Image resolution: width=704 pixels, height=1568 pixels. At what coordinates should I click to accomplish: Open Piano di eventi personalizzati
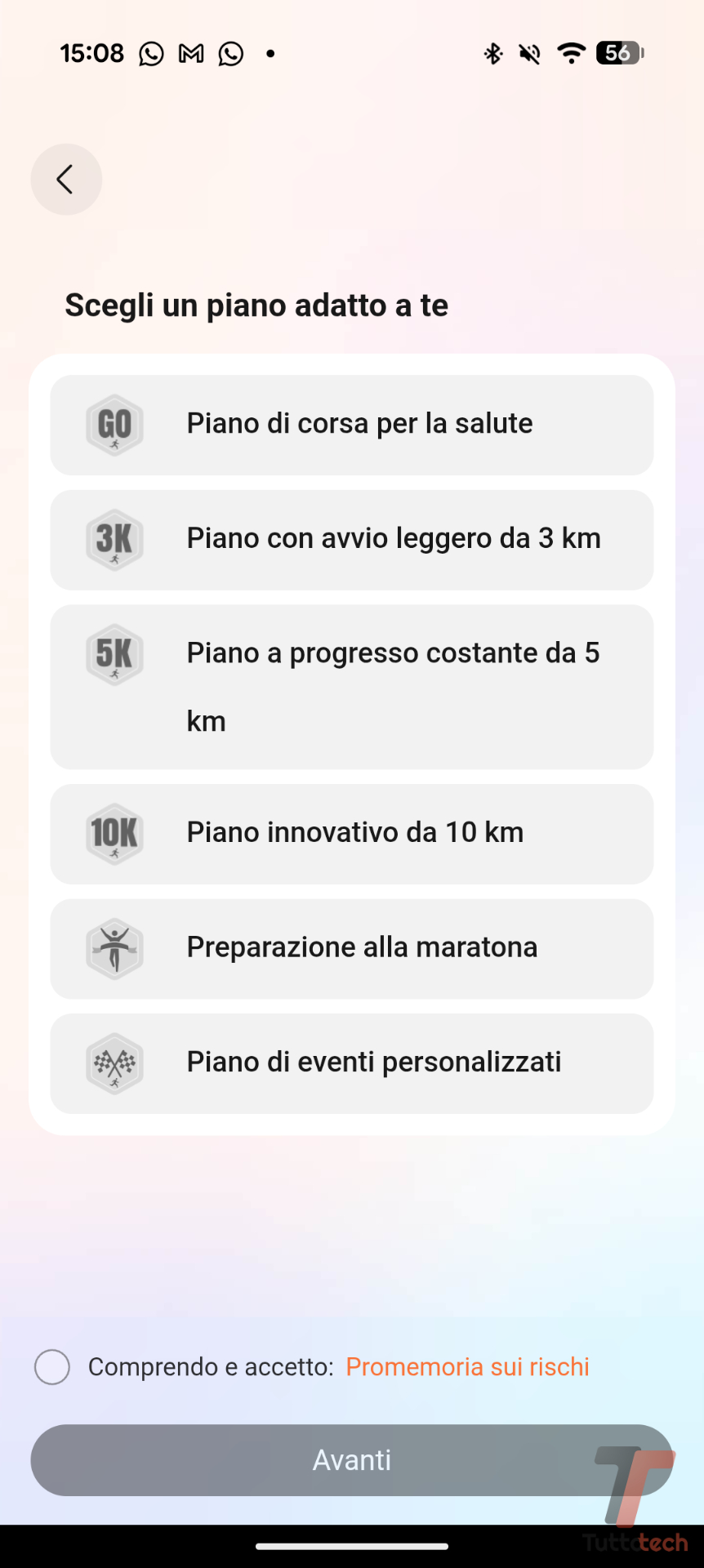click(352, 1063)
